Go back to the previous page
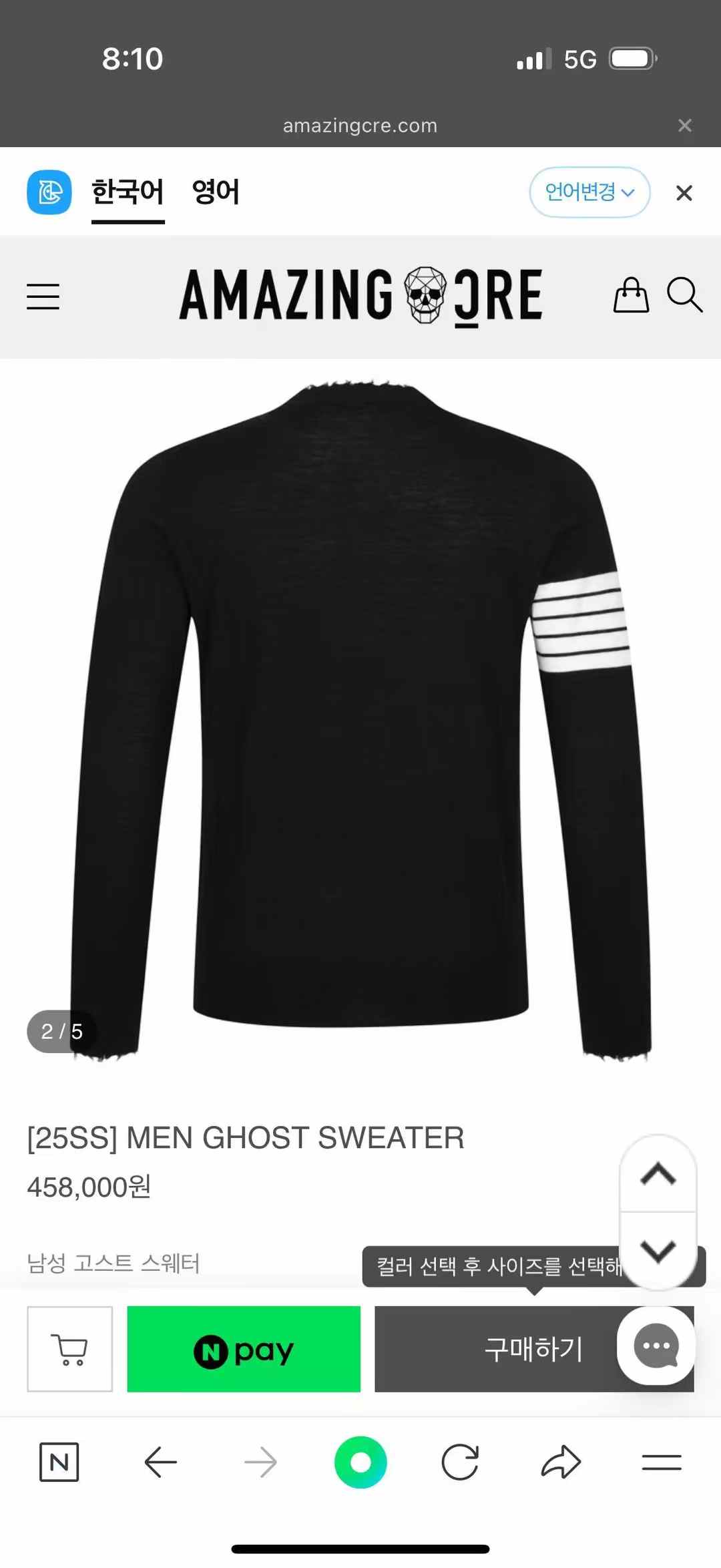Screen dimensions: 721x1568 160,1462
